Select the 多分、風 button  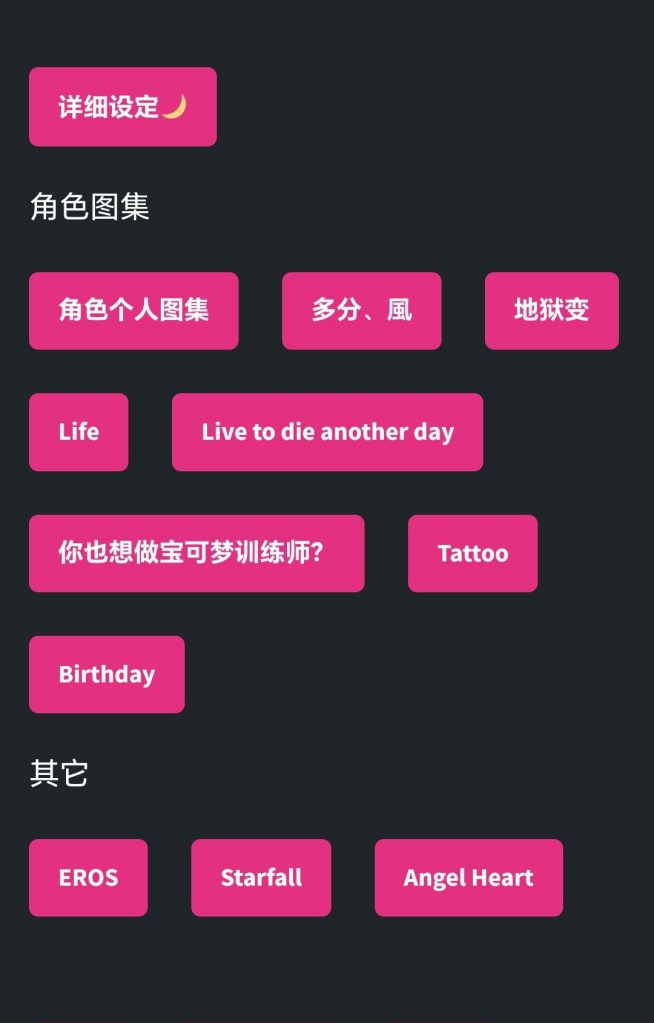coord(361,311)
